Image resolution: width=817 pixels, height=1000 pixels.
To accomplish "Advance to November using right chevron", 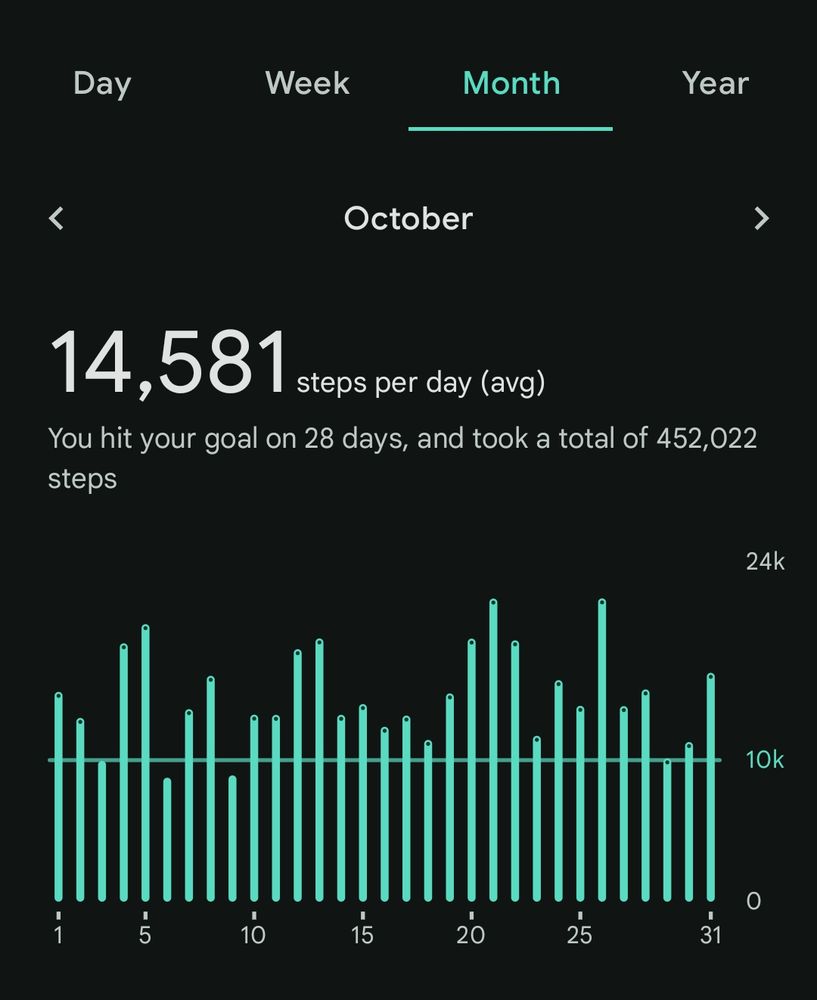I will 761,219.
